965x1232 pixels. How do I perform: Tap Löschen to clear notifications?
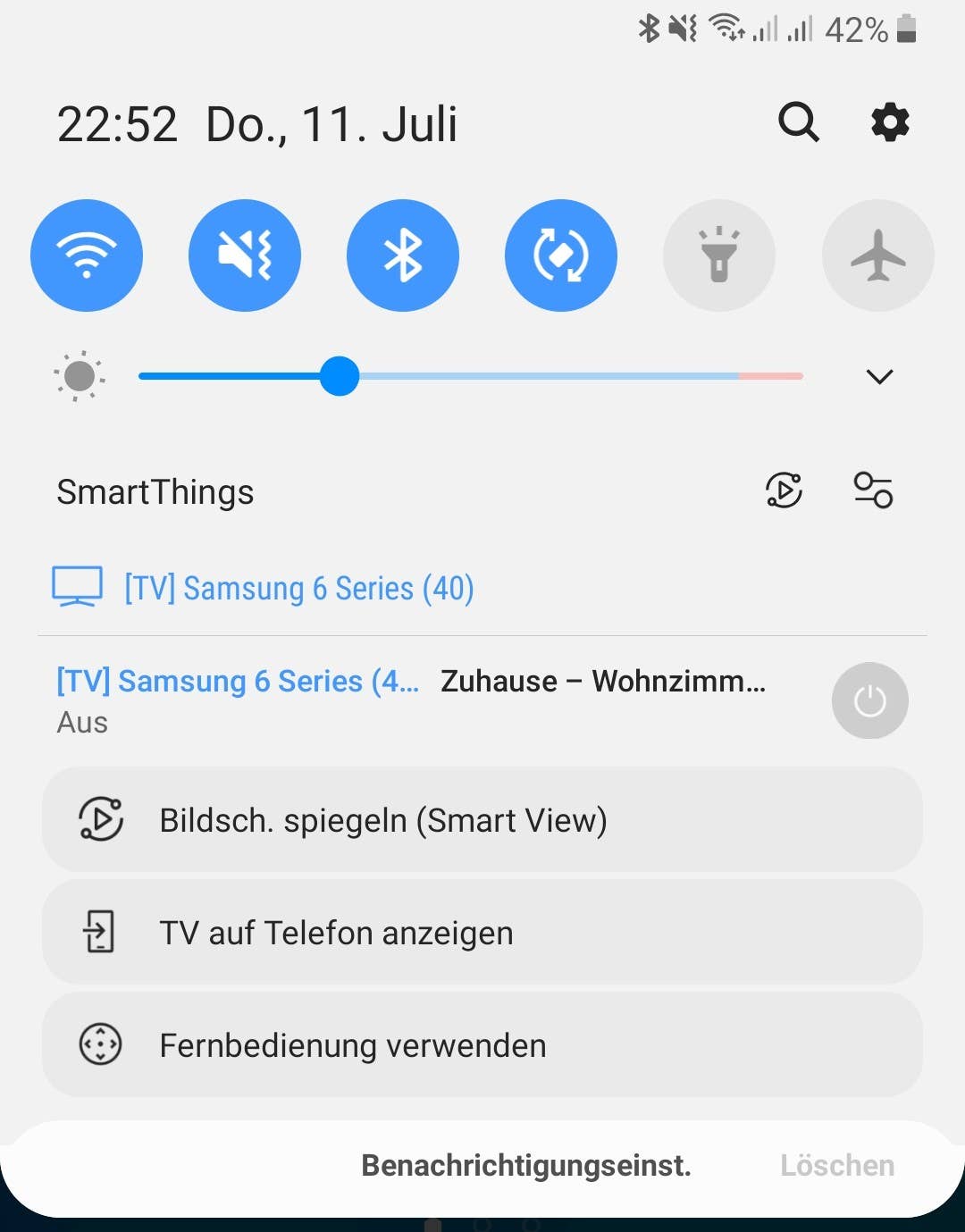tap(836, 1164)
